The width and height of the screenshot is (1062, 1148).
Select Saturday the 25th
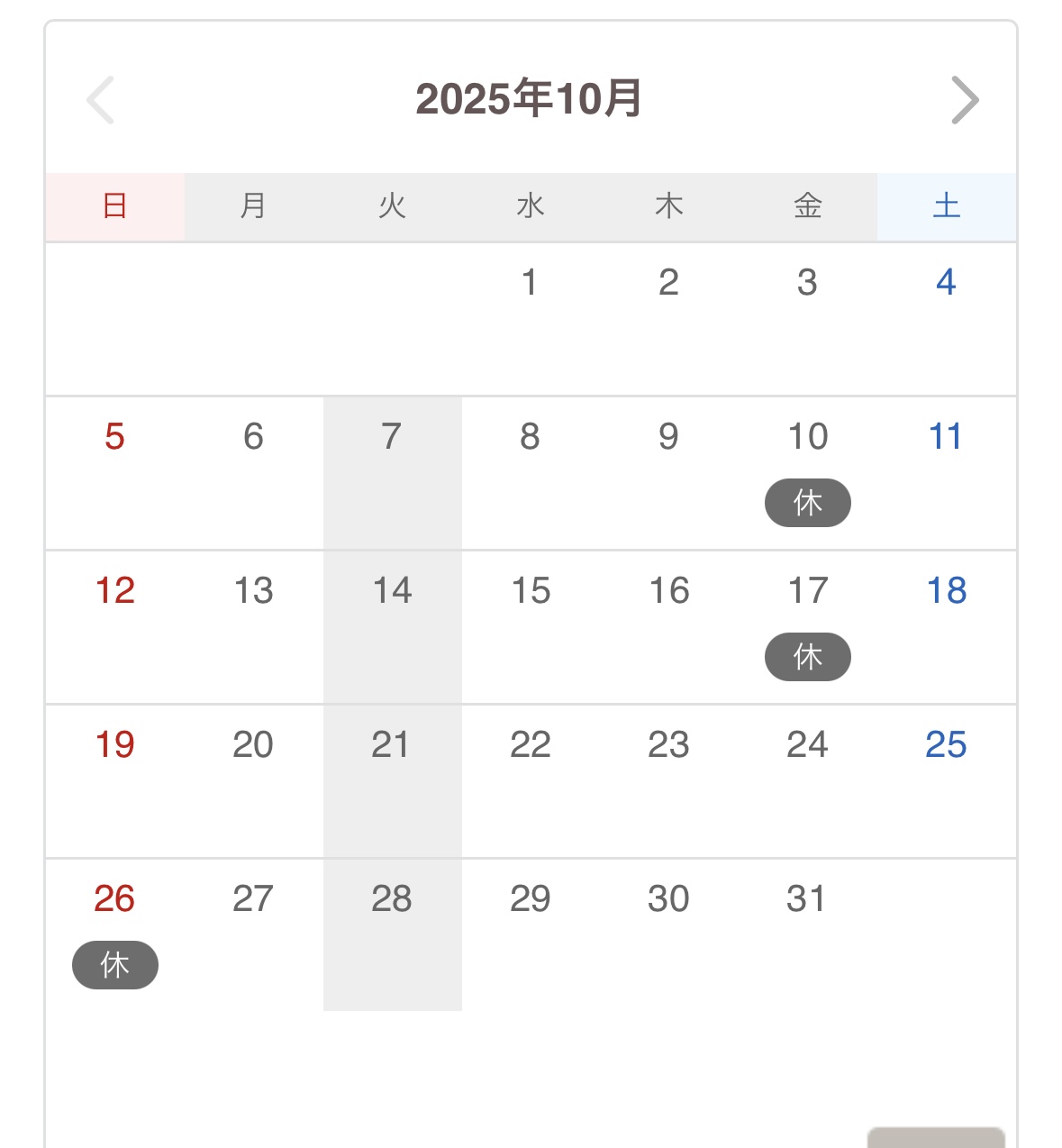[946, 745]
